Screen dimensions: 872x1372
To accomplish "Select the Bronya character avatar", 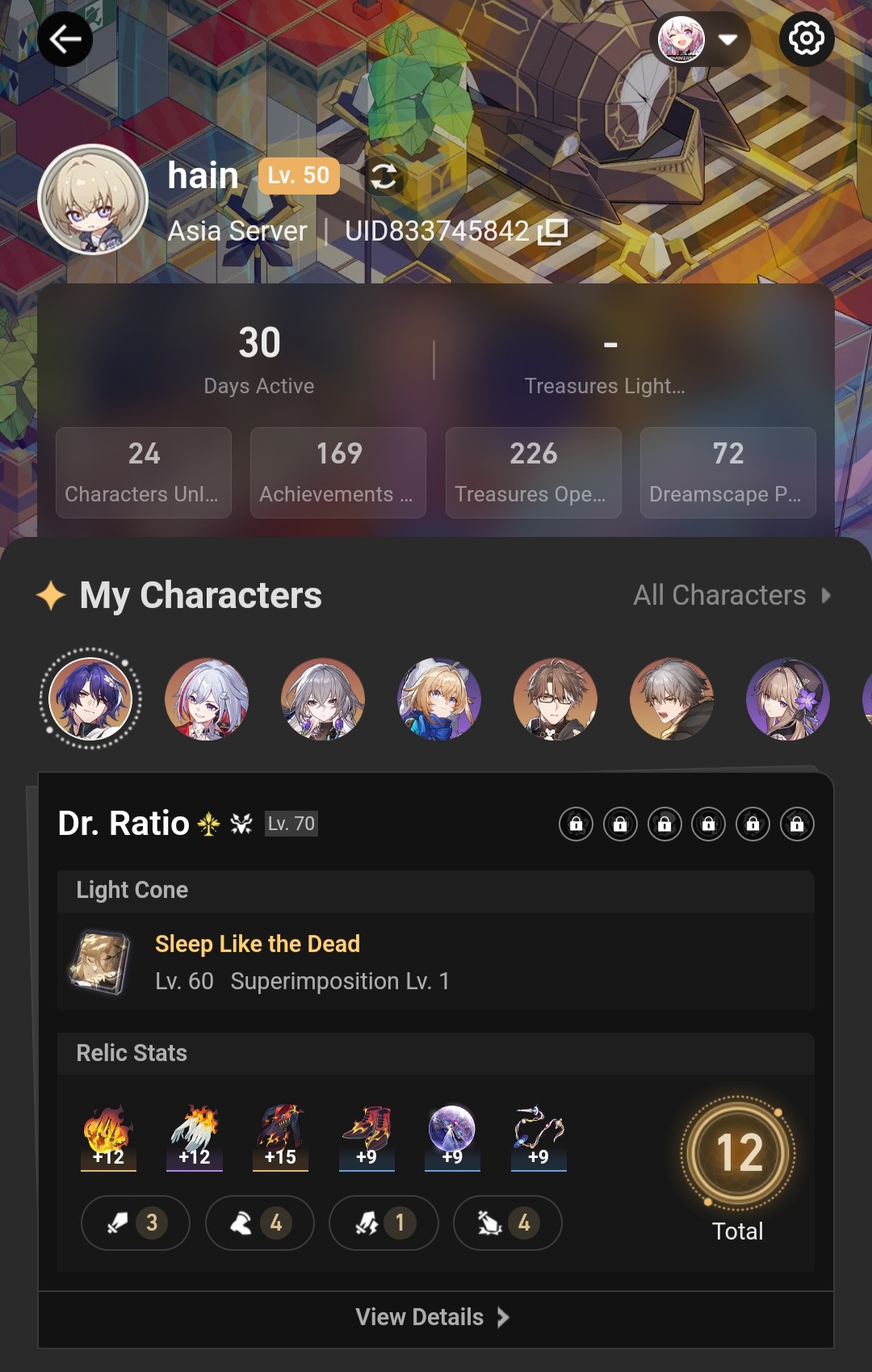I will (x=323, y=700).
